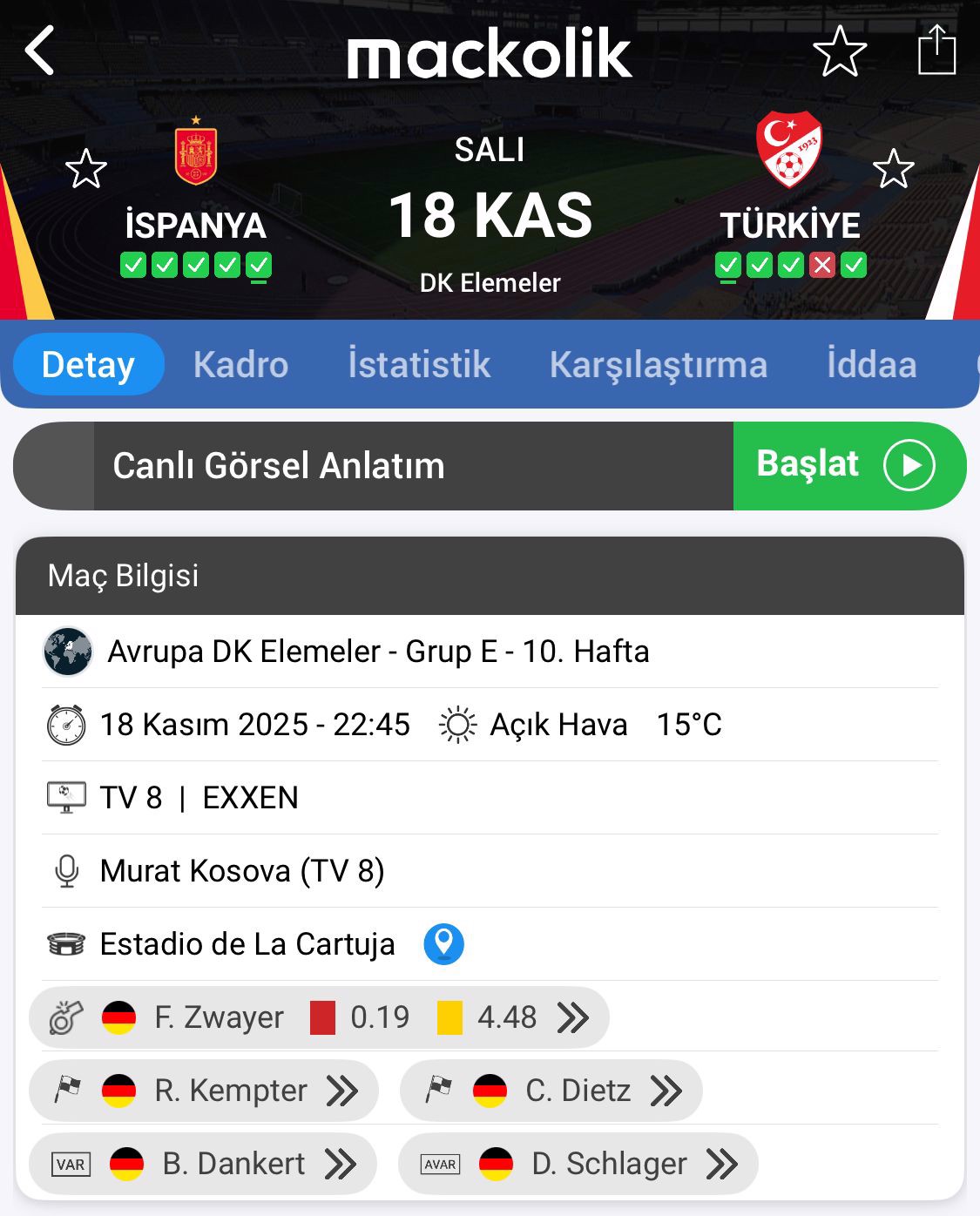980x1216 pixels.
Task: Switch to the İddaa tab
Action: pos(871,365)
